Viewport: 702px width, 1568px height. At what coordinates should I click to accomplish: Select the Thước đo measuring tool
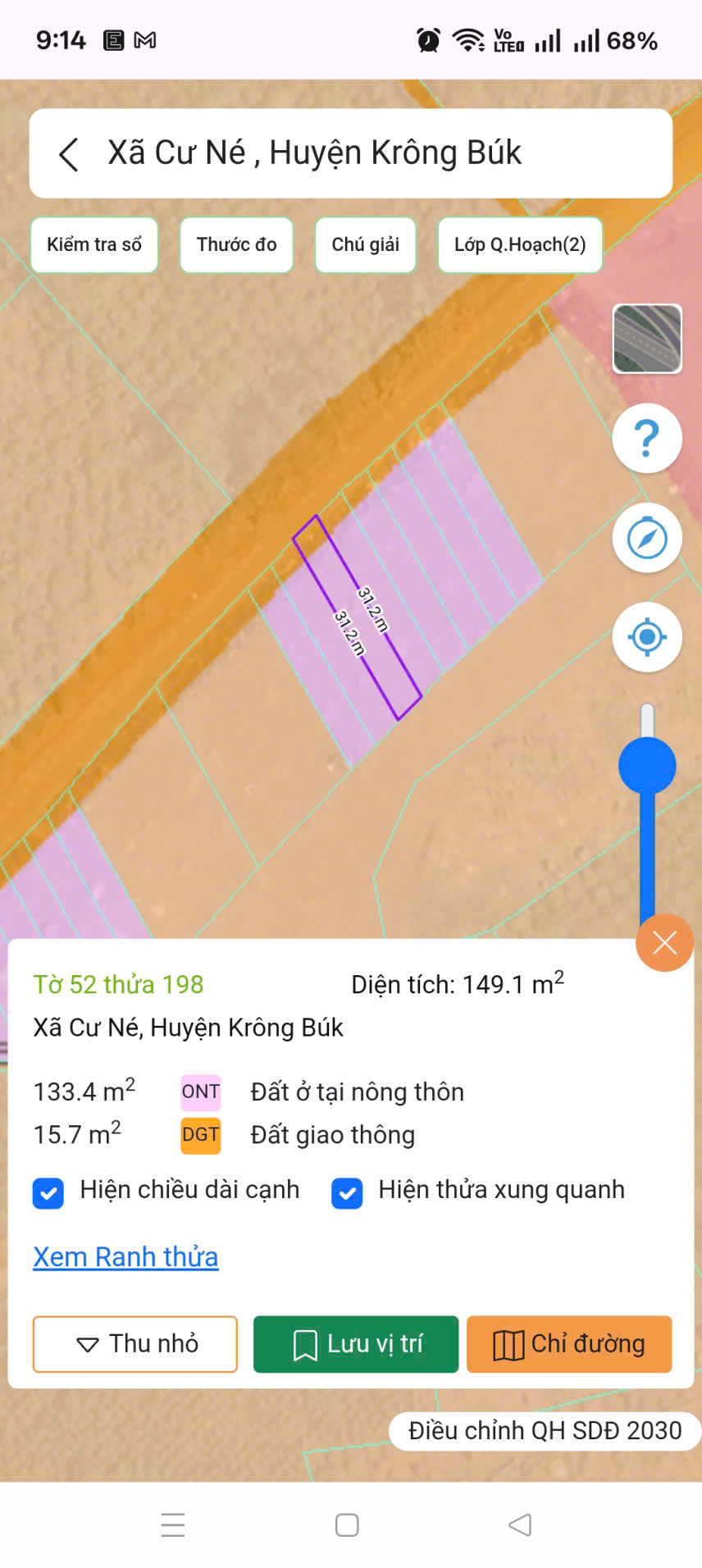[236, 244]
